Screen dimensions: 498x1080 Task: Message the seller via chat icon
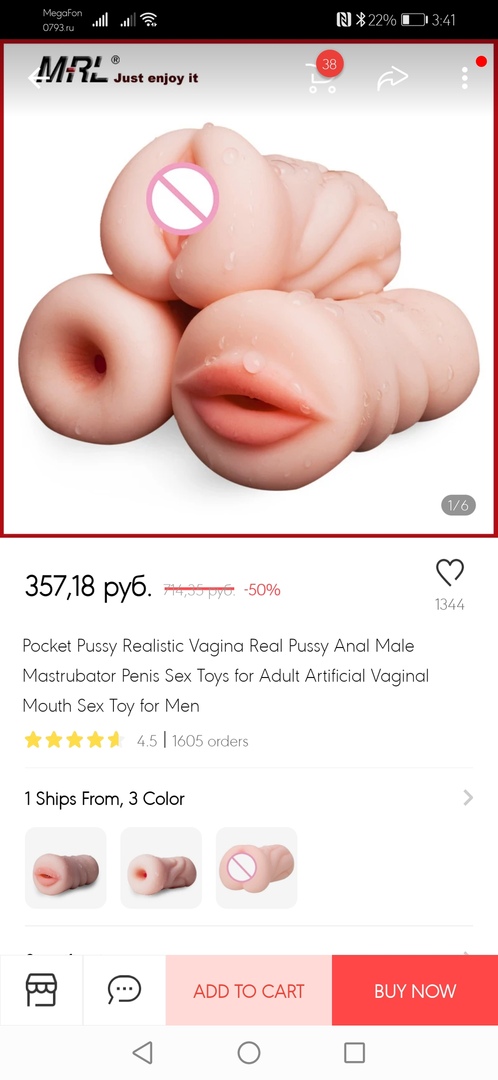pos(125,990)
